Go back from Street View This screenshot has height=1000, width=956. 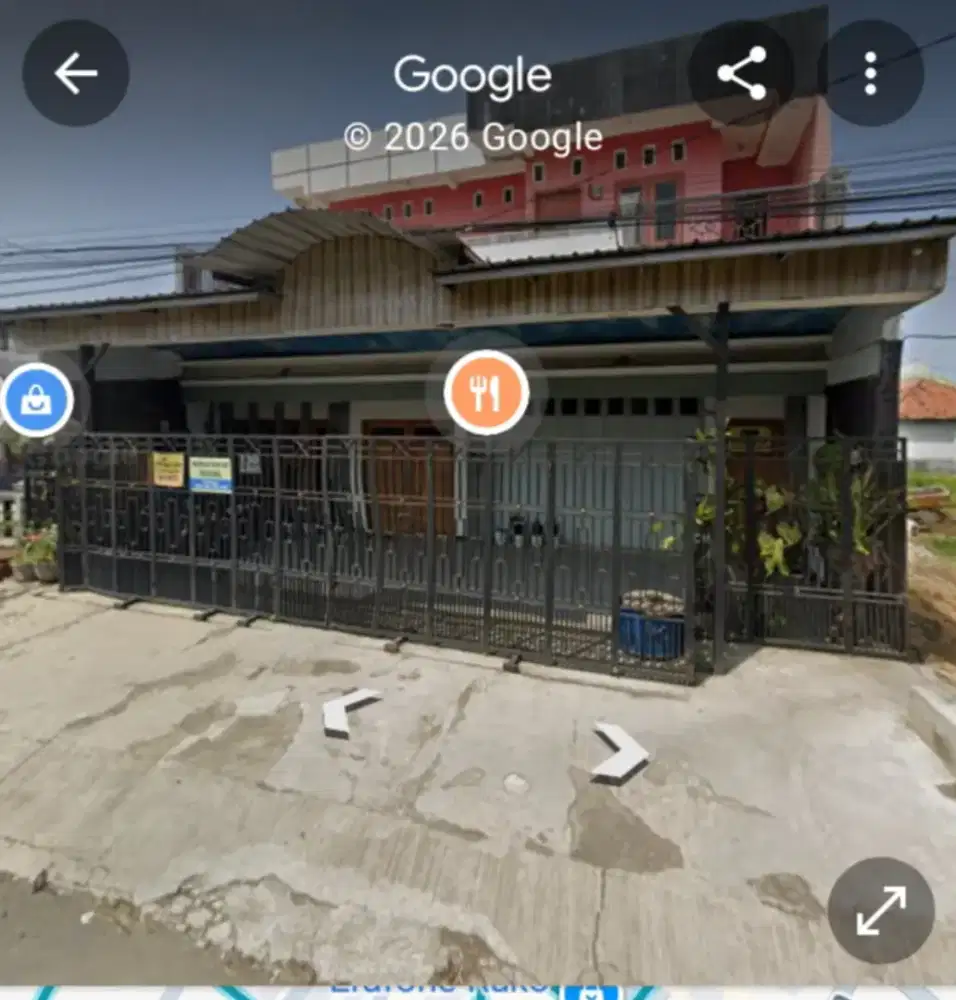(x=76, y=73)
